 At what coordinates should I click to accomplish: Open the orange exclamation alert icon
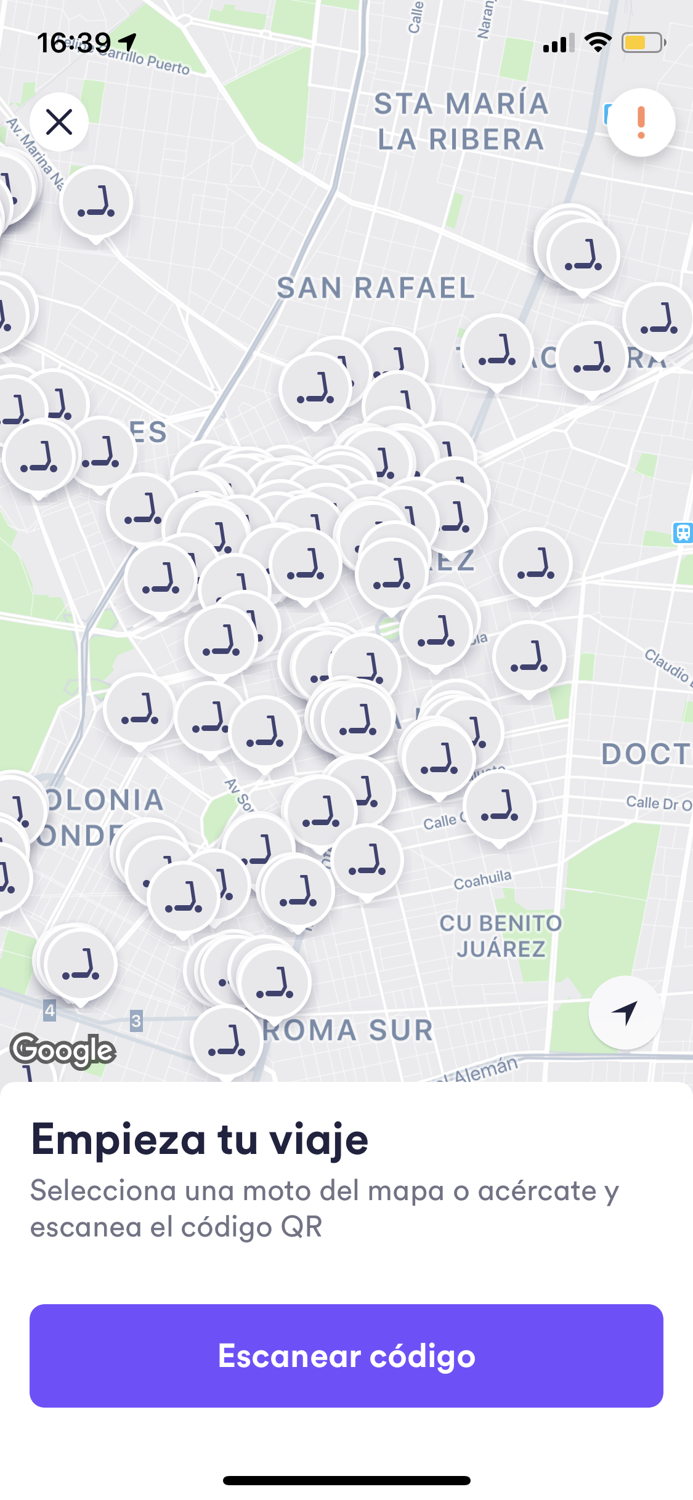tap(641, 122)
